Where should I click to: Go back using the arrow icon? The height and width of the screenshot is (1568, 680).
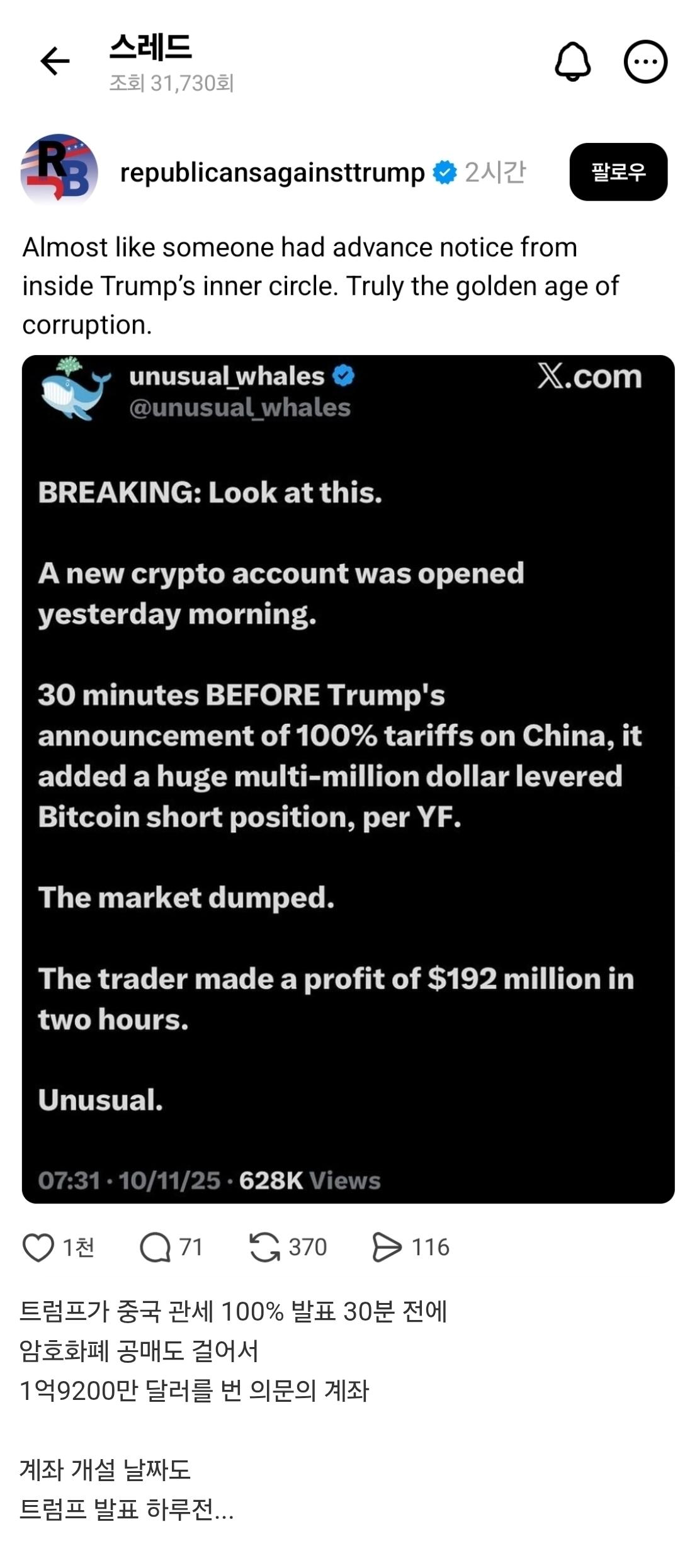coord(55,62)
